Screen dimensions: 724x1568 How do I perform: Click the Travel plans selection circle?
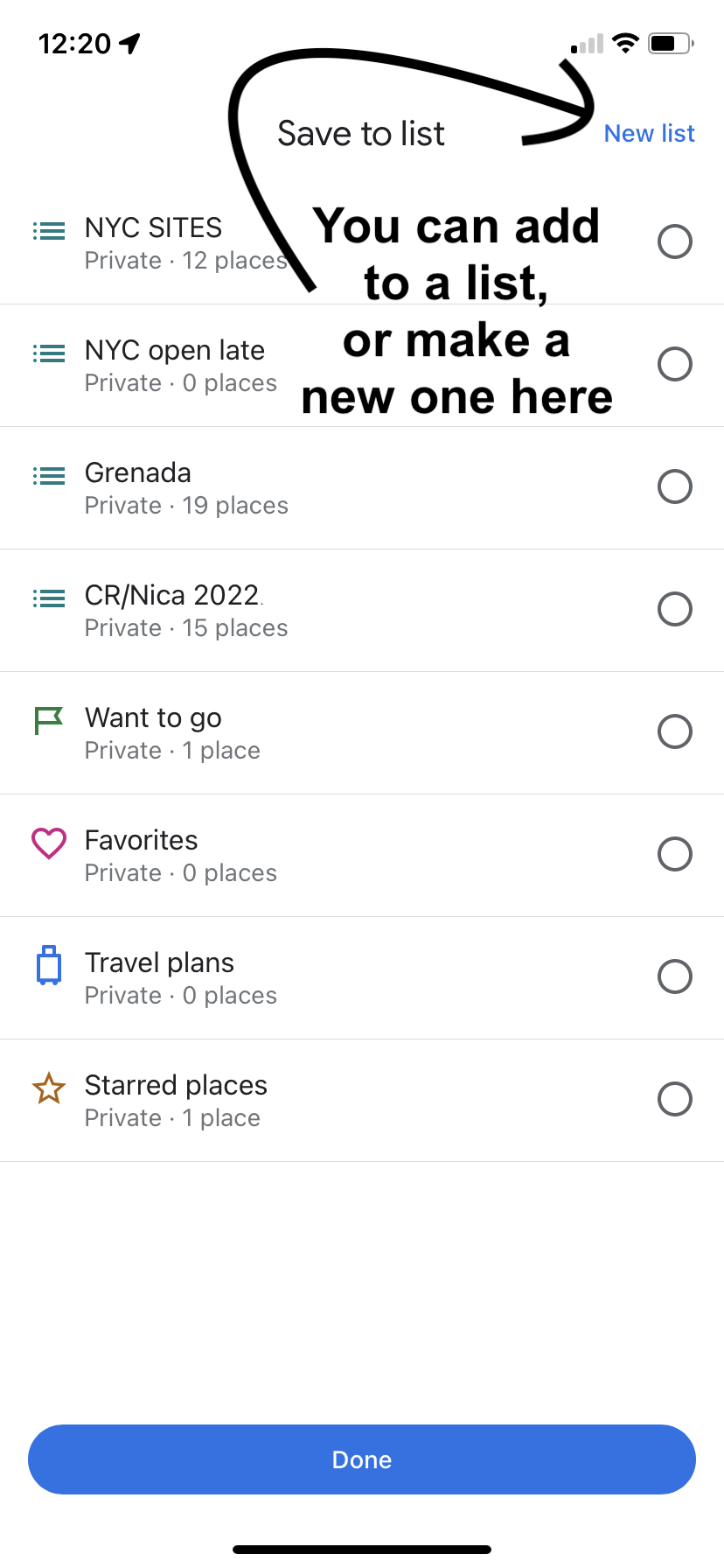pyautogui.click(x=674, y=976)
